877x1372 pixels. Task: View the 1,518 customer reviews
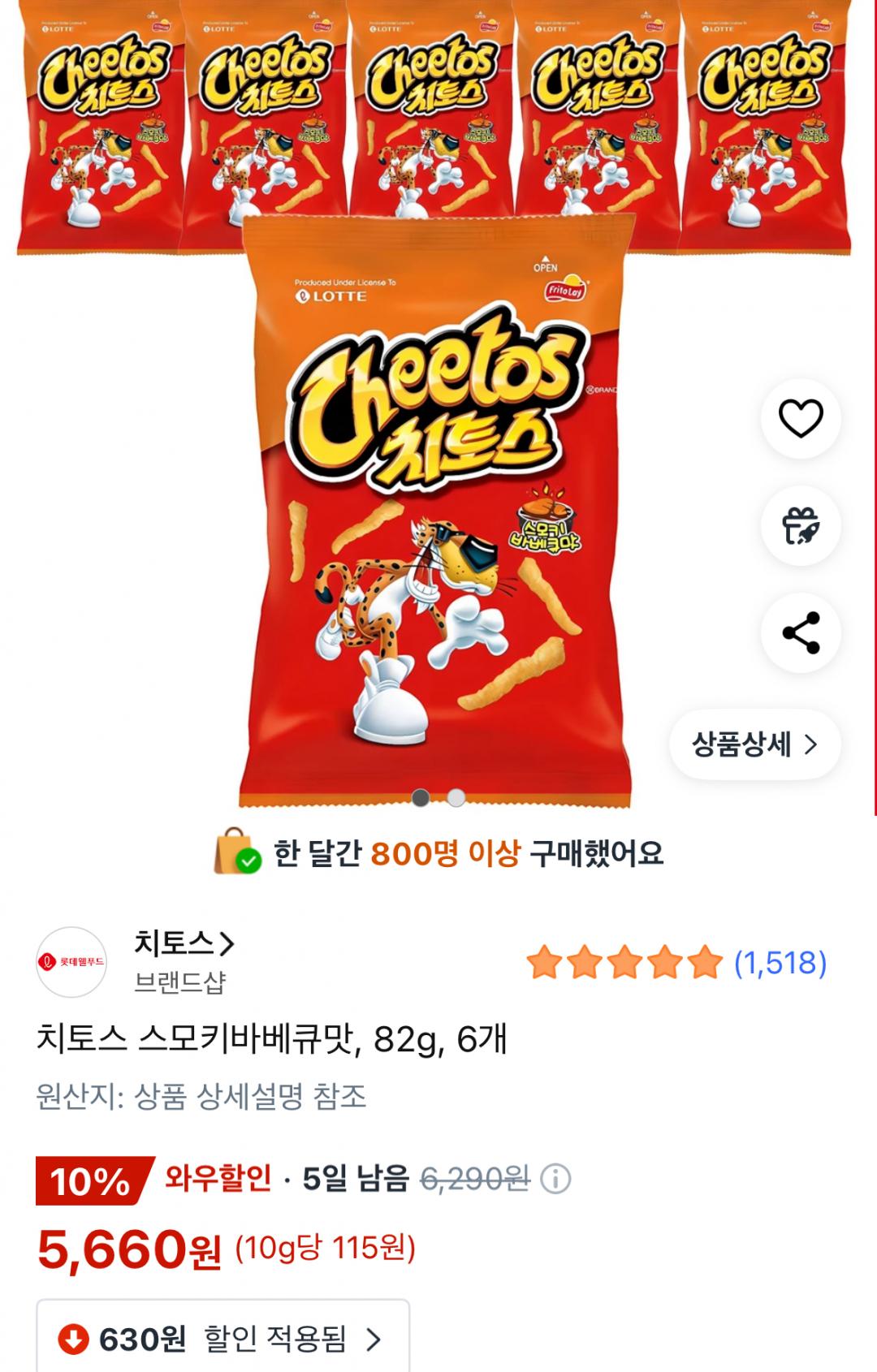(x=780, y=963)
